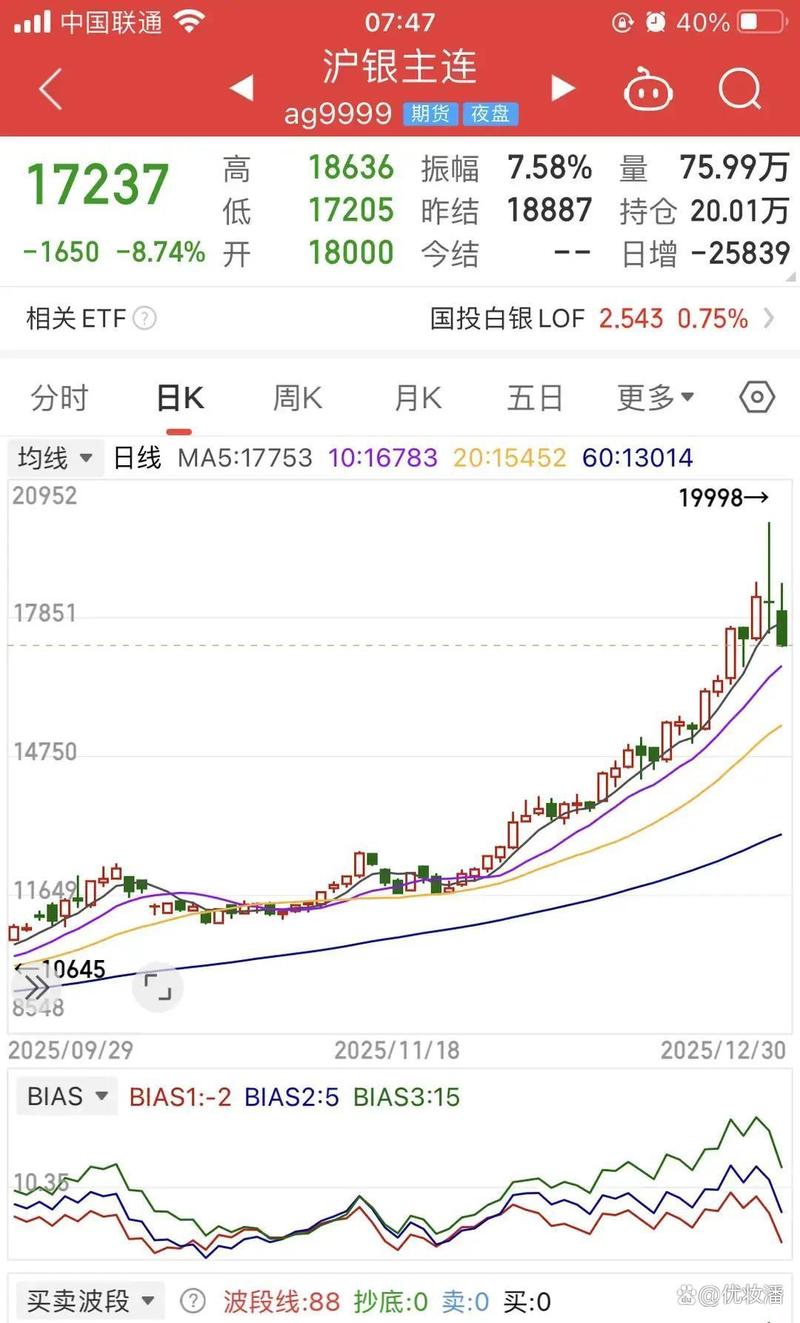Image resolution: width=800 pixels, height=1323 pixels.
Task: Switch to the 分时 chart tab
Action: (60, 398)
